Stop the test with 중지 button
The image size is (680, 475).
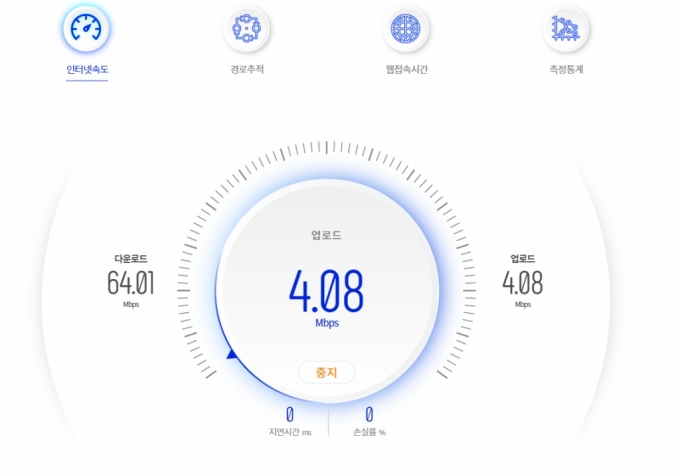pos(326,373)
